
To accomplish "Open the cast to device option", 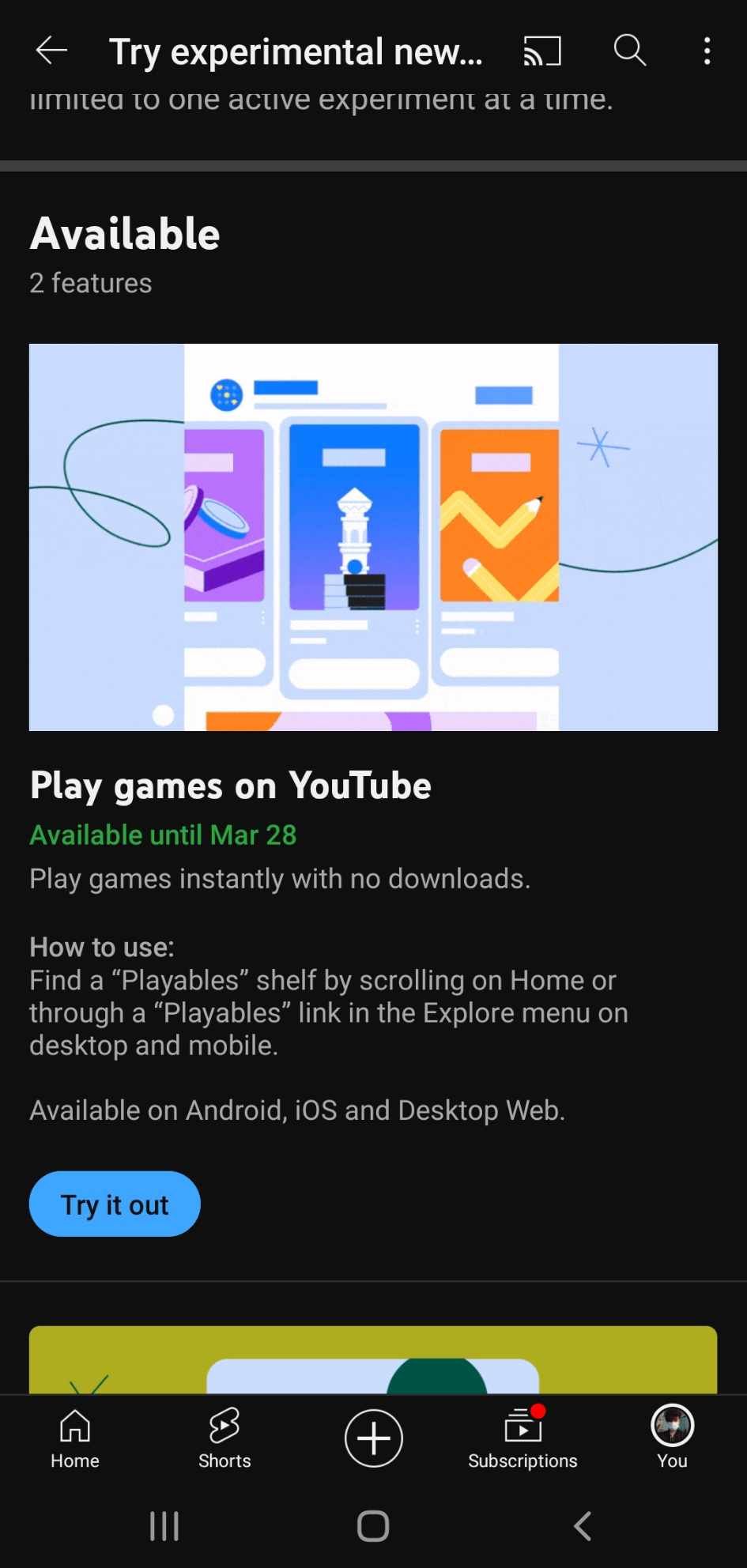I will click(x=542, y=51).
